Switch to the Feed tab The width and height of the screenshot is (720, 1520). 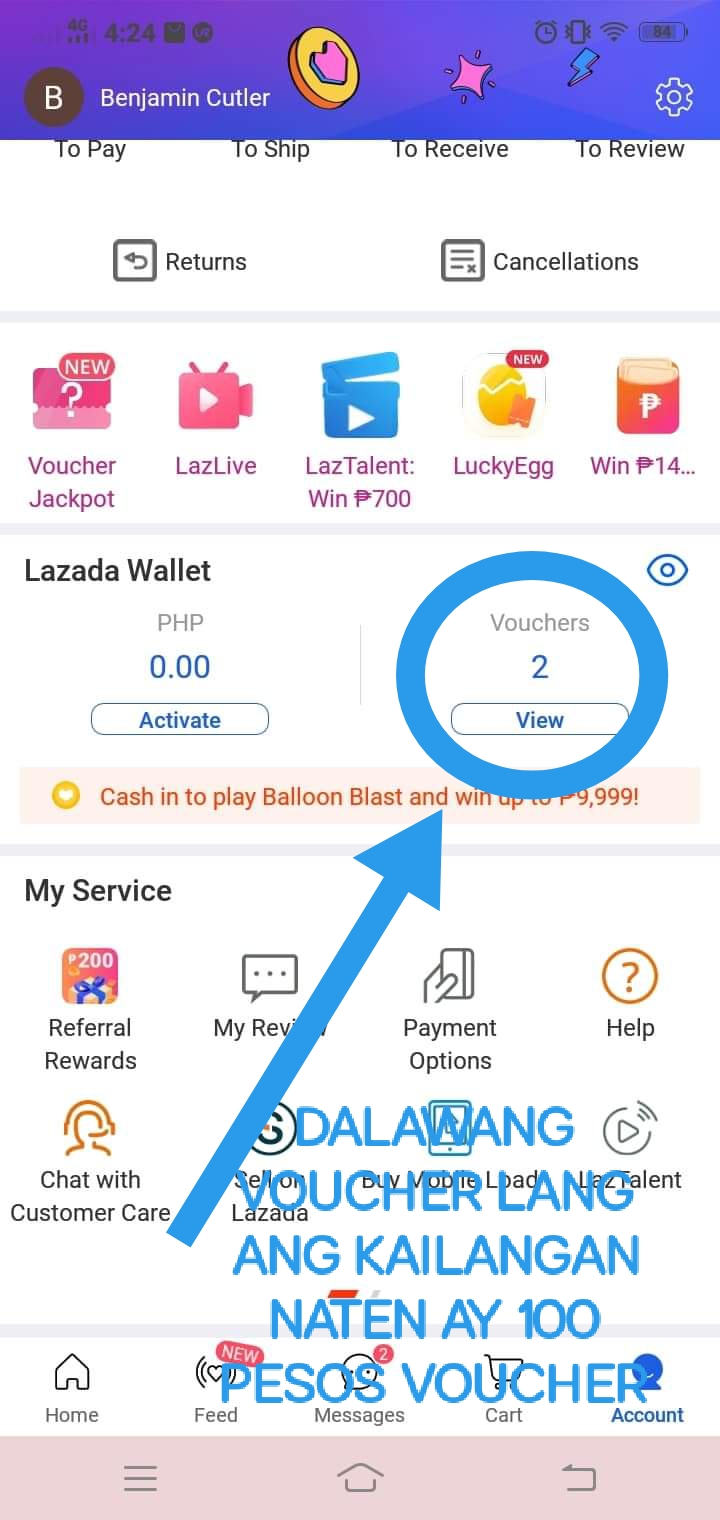click(216, 1387)
